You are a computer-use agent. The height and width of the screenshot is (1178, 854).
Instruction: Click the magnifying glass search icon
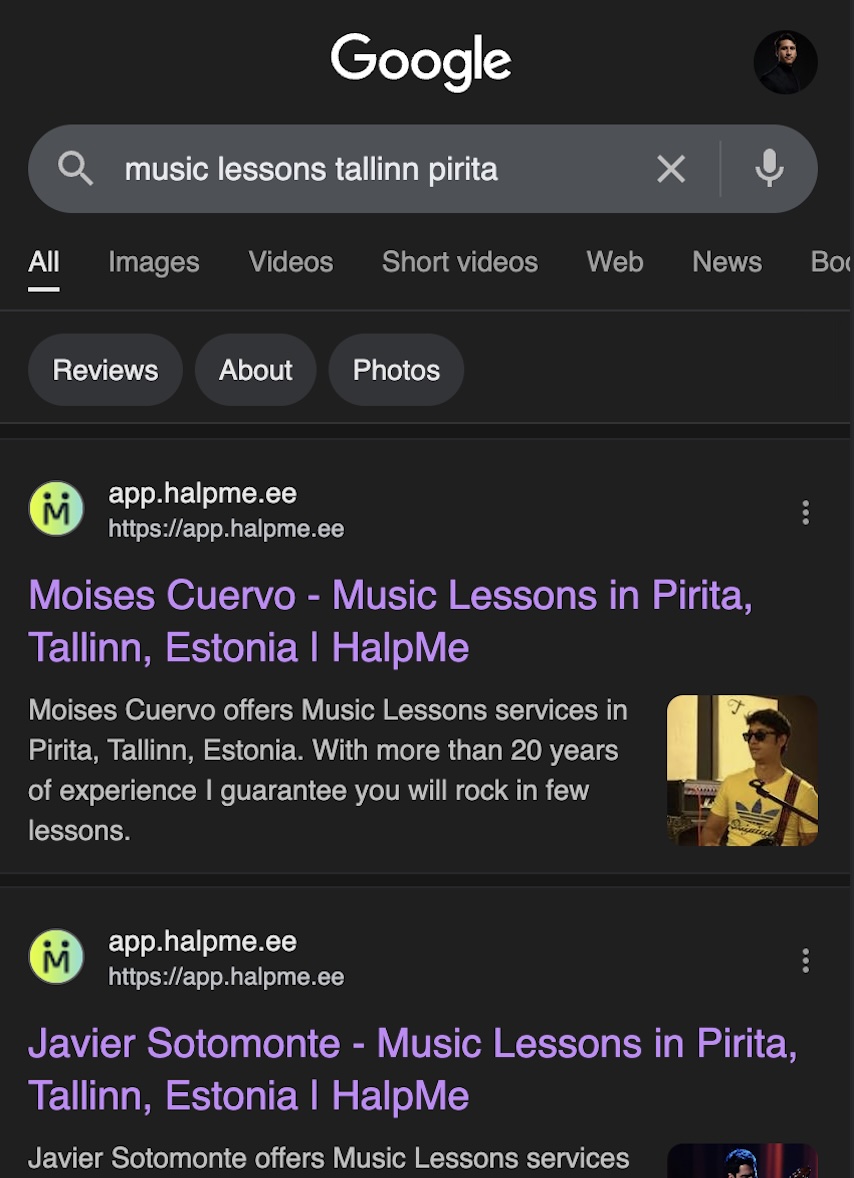[x=74, y=168]
